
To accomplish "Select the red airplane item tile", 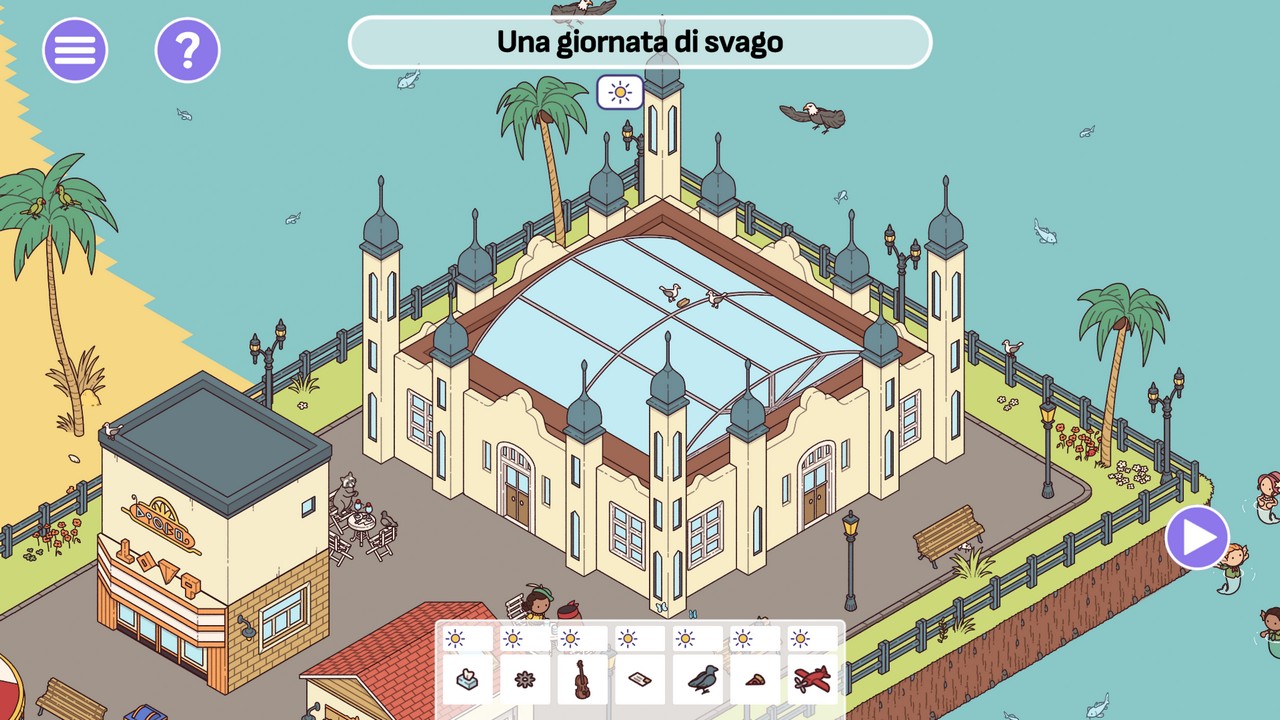I will coord(812,679).
